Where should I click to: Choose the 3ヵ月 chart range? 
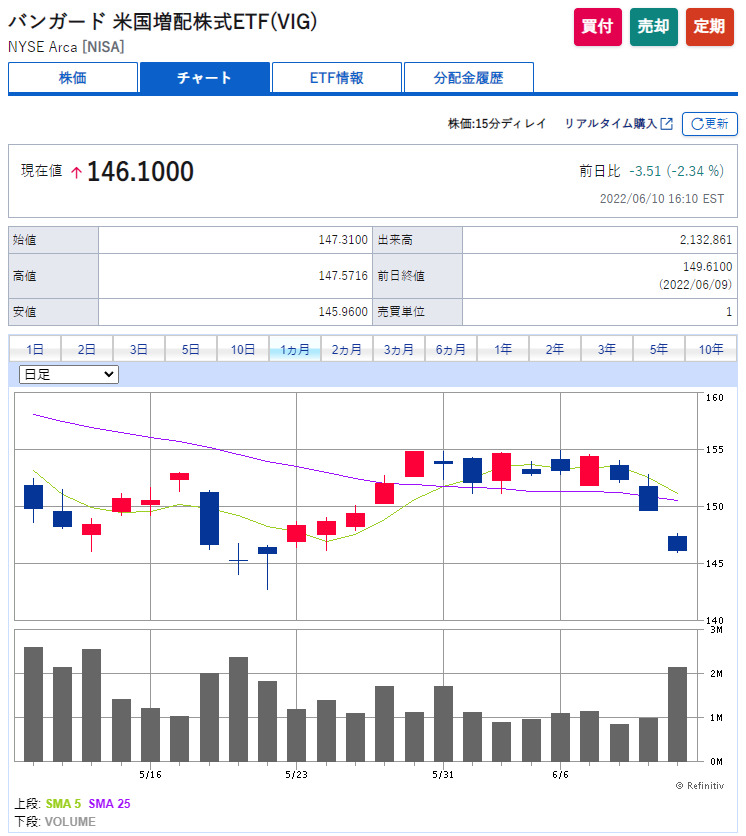pos(399,349)
